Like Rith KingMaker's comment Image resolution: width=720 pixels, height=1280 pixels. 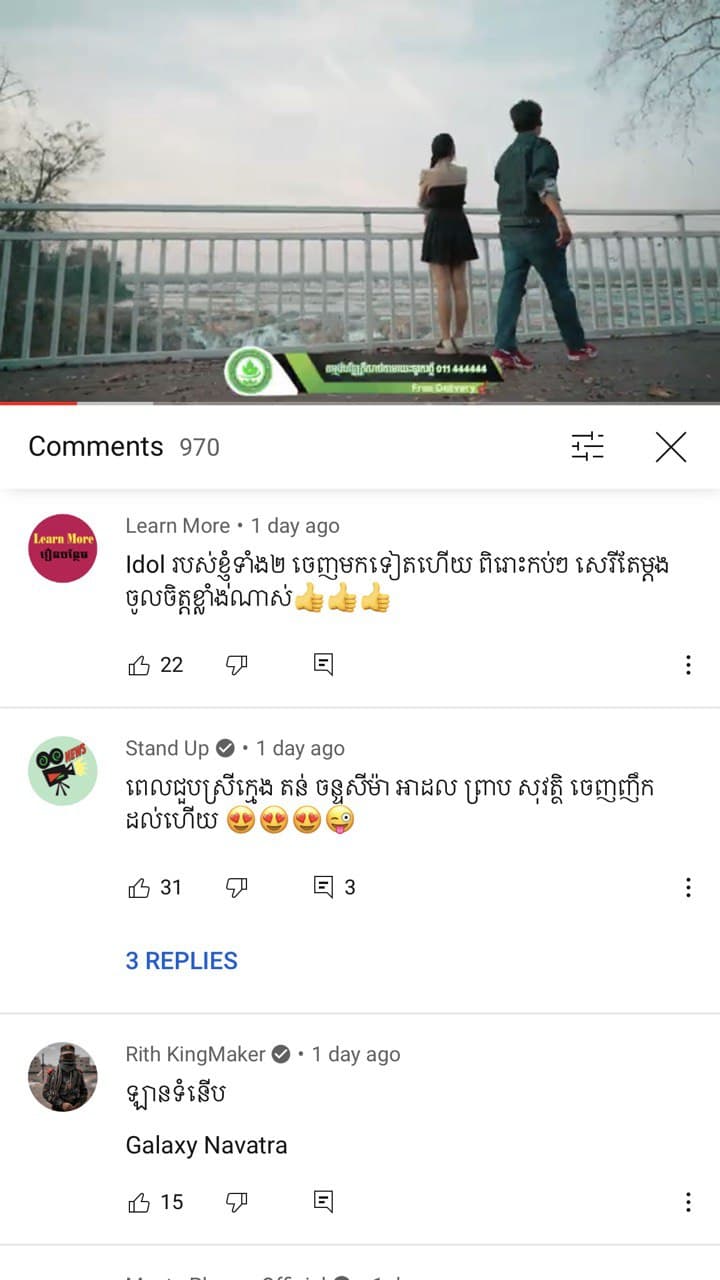coord(140,1202)
